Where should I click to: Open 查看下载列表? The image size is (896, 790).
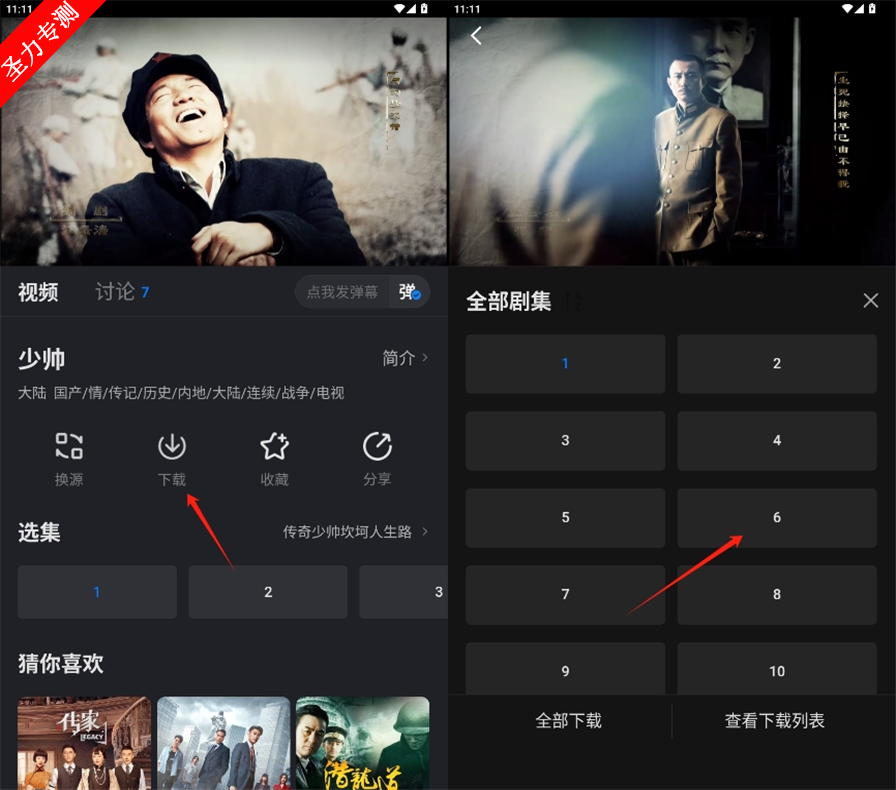774,721
